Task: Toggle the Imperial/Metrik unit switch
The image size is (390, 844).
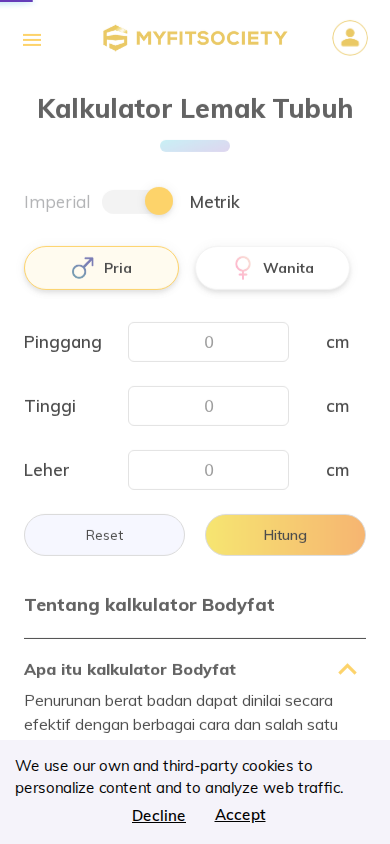Action: coord(138,202)
